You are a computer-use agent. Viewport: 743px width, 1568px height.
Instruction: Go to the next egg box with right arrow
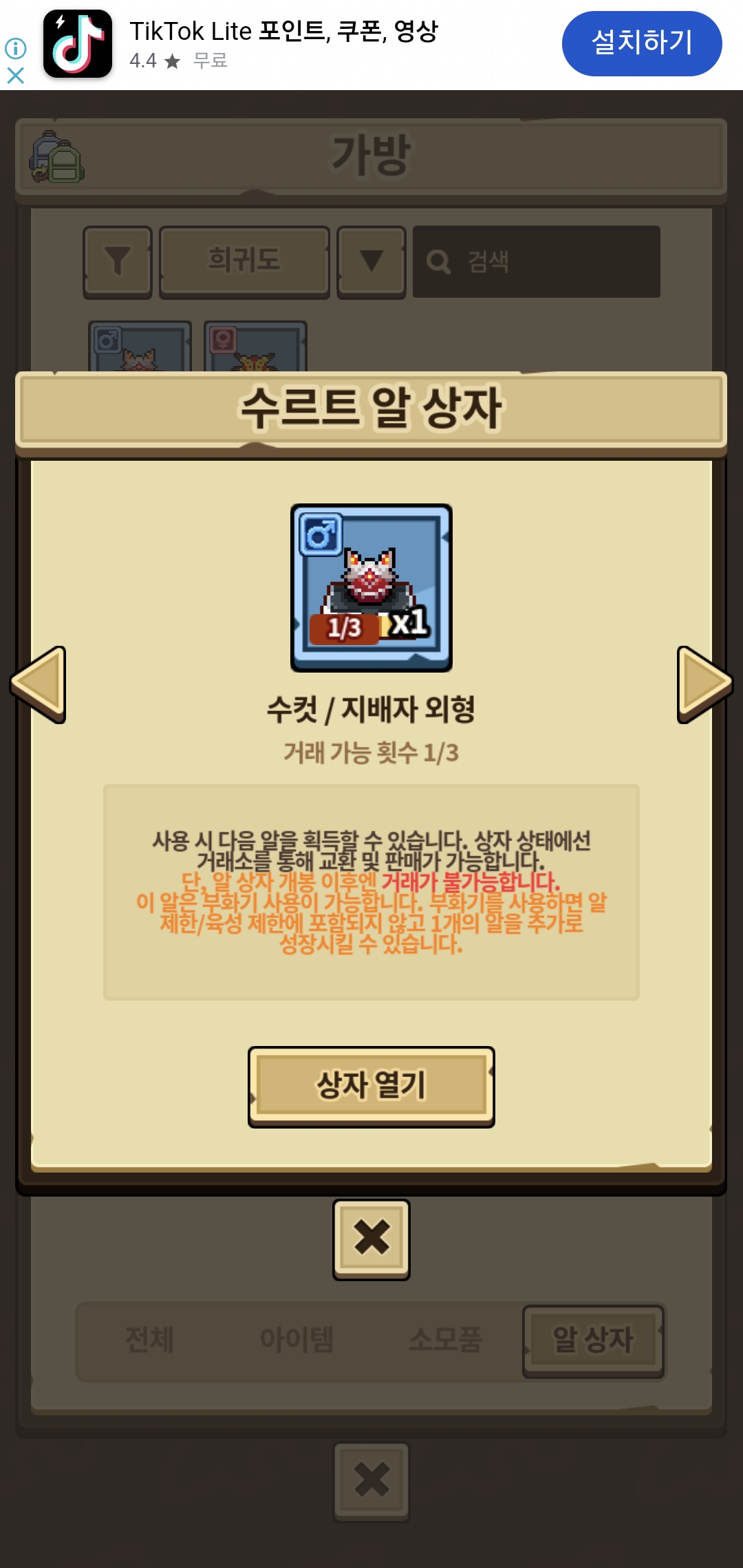tap(704, 684)
